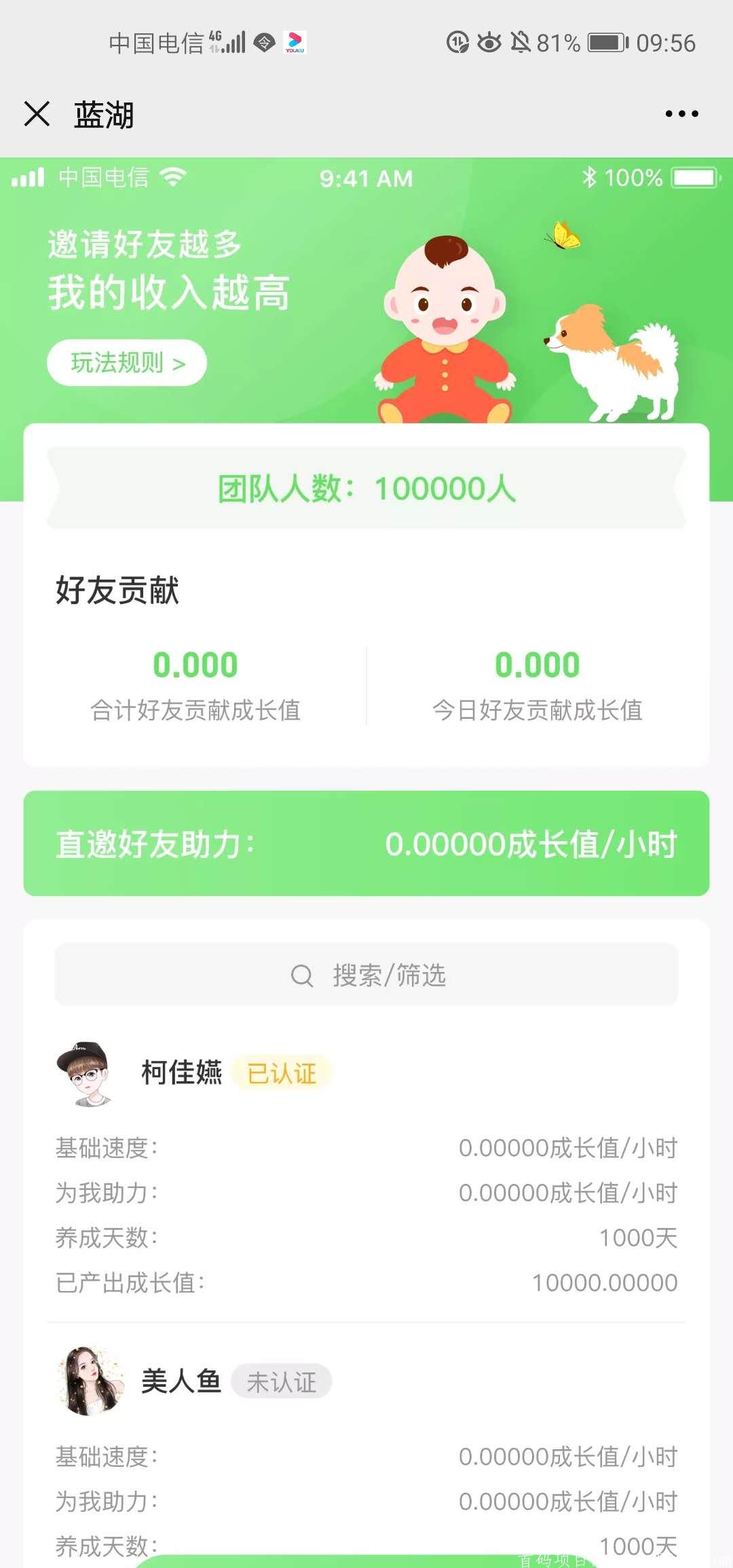This screenshot has width=733, height=1568.
Task: Click the 团队人数 100000人 banner
Action: [x=366, y=487]
